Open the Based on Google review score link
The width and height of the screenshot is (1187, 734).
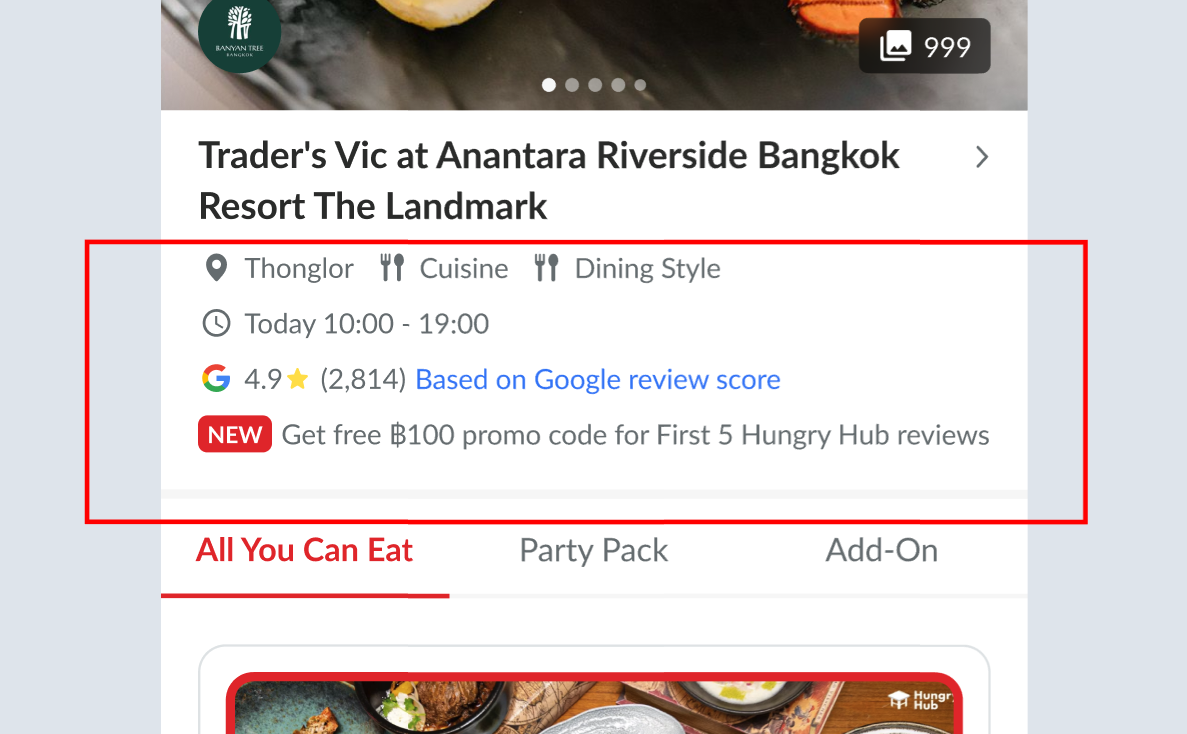point(597,380)
